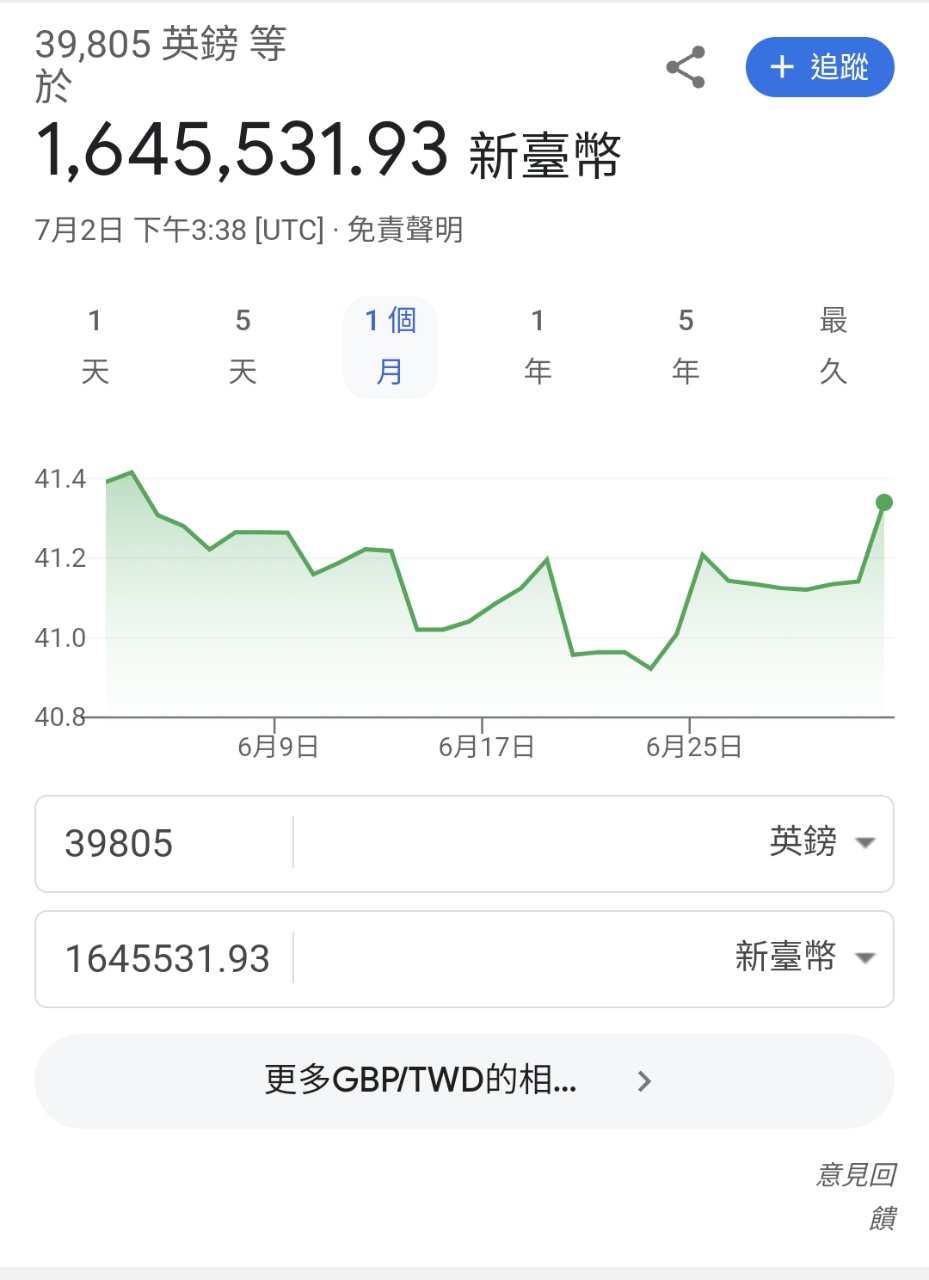929x1280 pixels.
Task: Open the 新臺幣 currency dropdown
Action: click(x=805, y=958)
